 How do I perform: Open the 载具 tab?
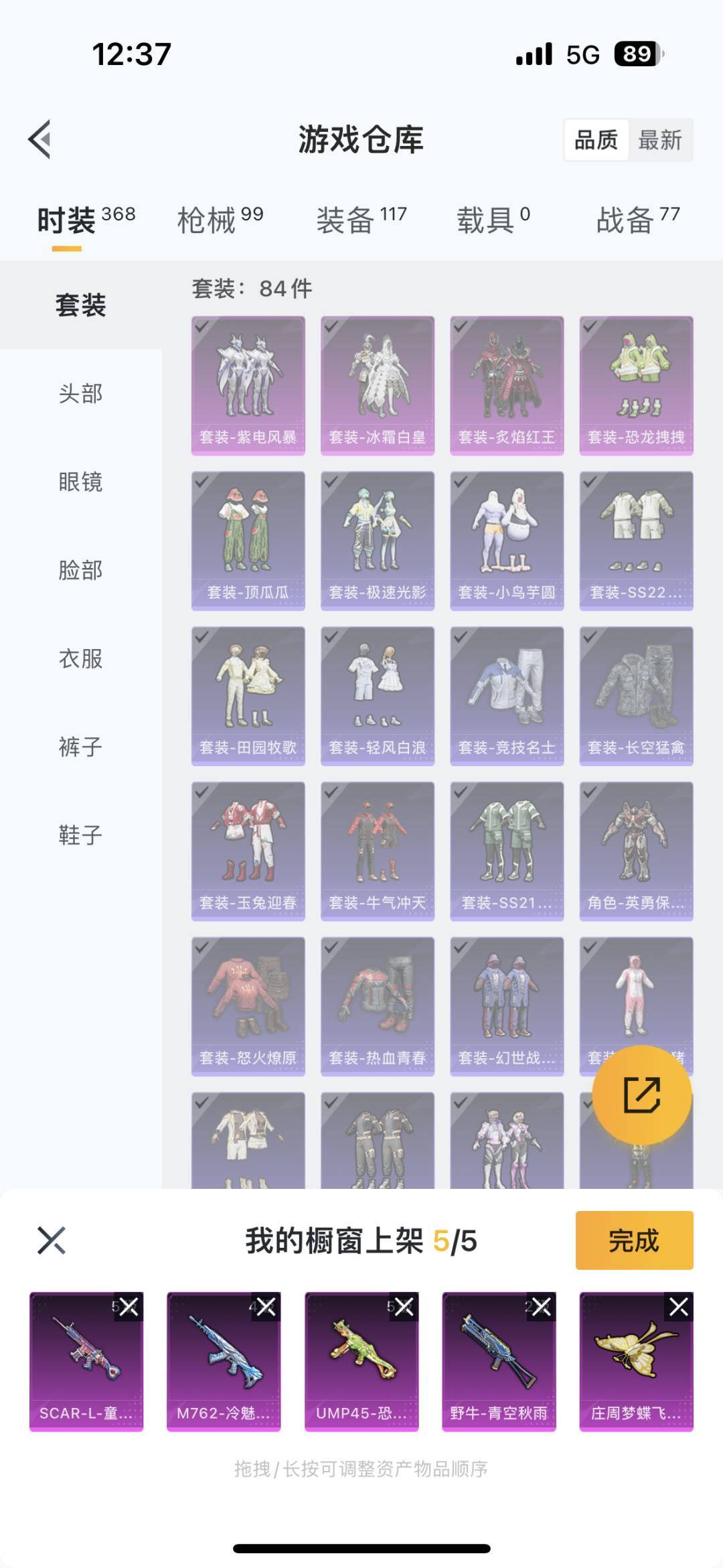493,220
